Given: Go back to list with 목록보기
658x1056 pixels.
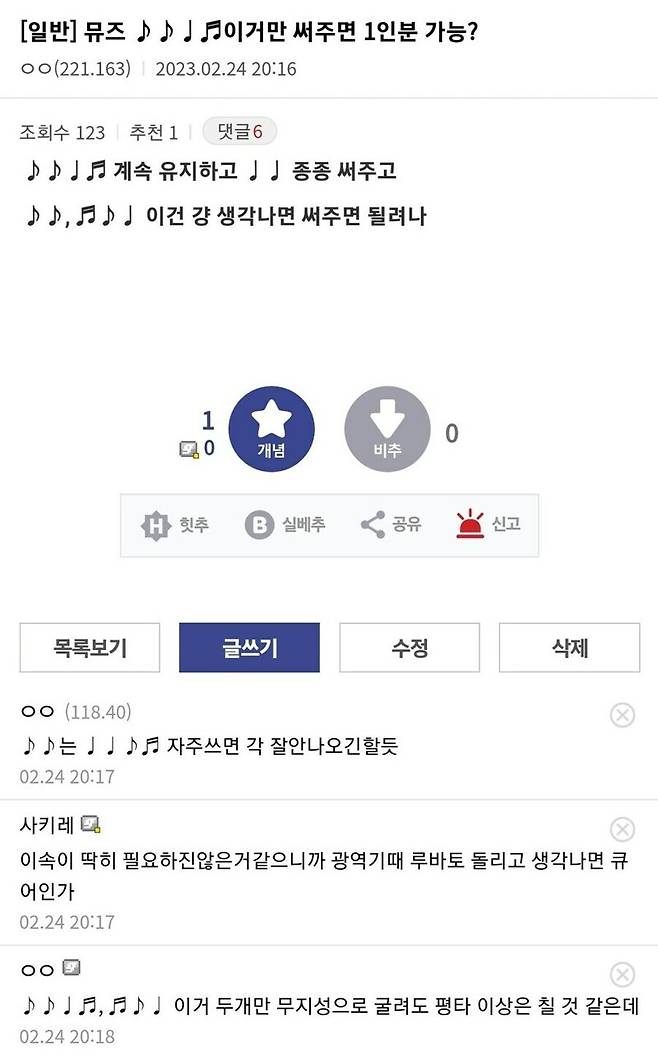Looking at the screenshot, I should pyautogui.click(x=89, y=648).
